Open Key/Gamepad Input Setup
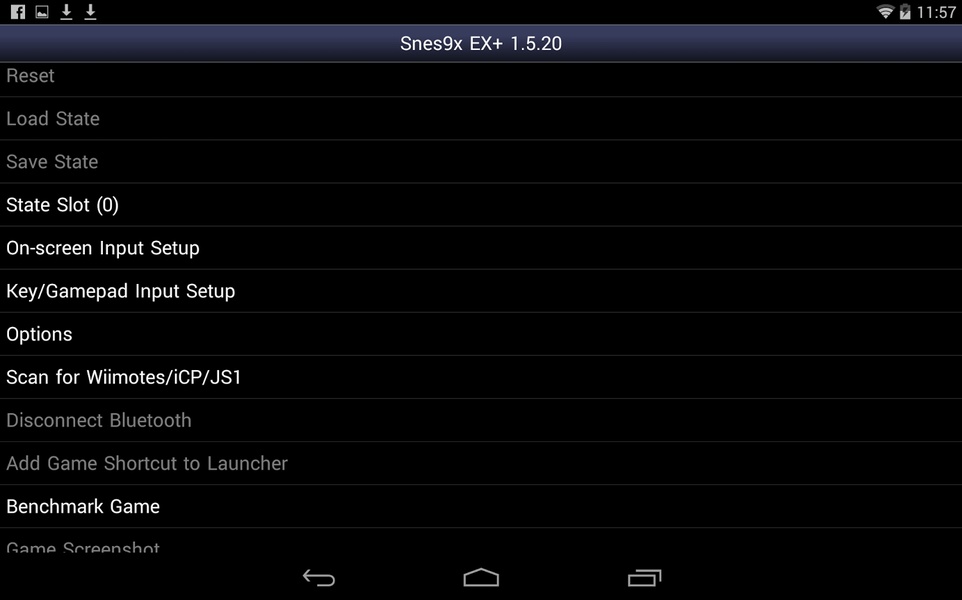This screenshot has width=962, height=600. (x=120, y=291)
